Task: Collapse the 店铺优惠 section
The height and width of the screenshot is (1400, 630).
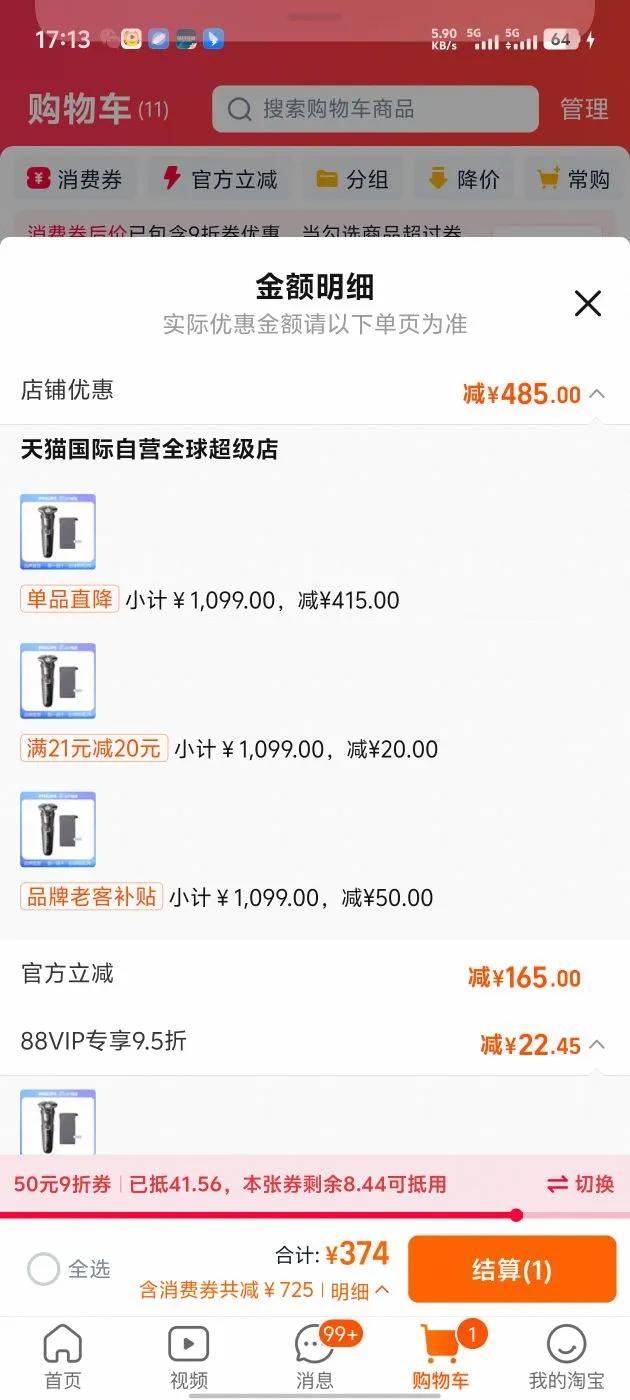Action: pos(597,394)
